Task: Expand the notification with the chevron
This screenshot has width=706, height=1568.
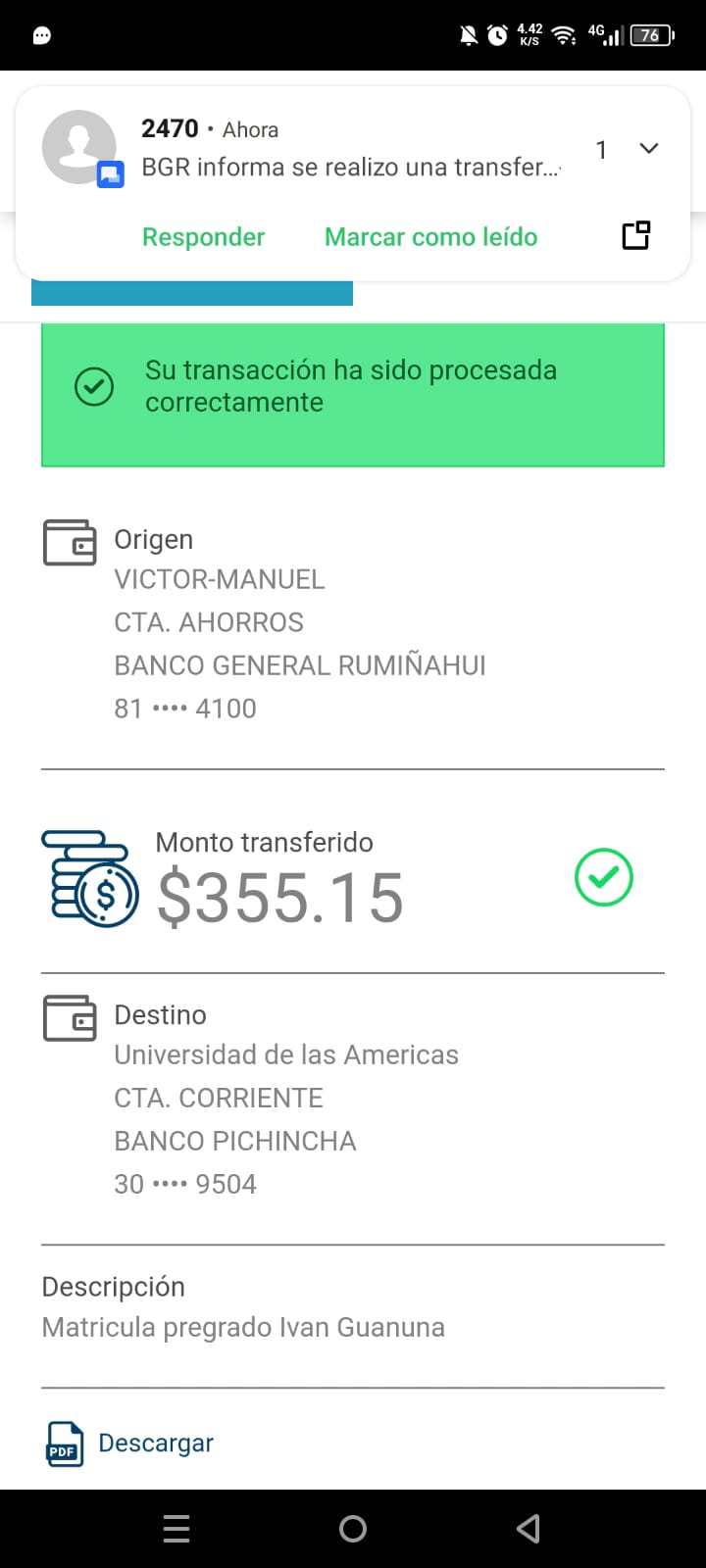Action: 648,149
